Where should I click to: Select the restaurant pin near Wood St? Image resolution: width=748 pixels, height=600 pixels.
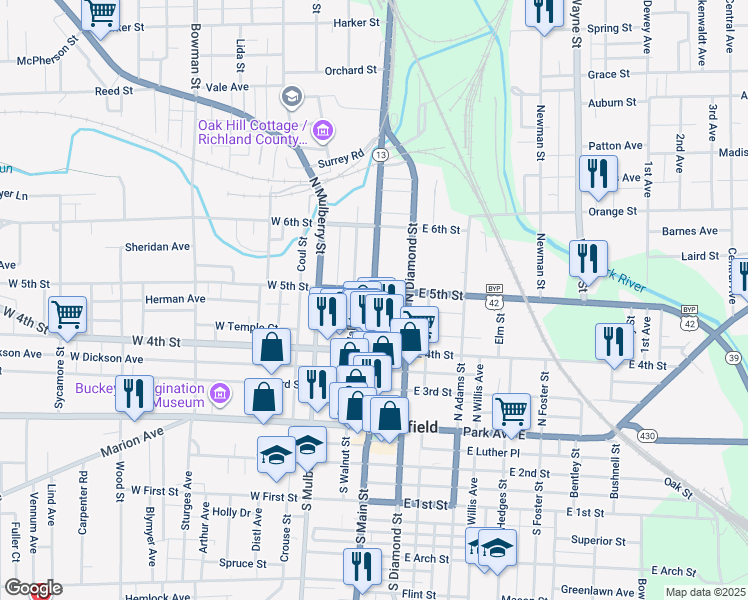pos(134,393)
